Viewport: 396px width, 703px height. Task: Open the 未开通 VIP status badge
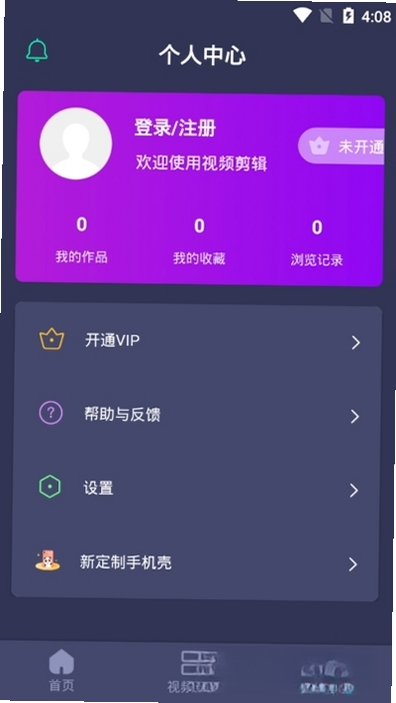(342, 146)
